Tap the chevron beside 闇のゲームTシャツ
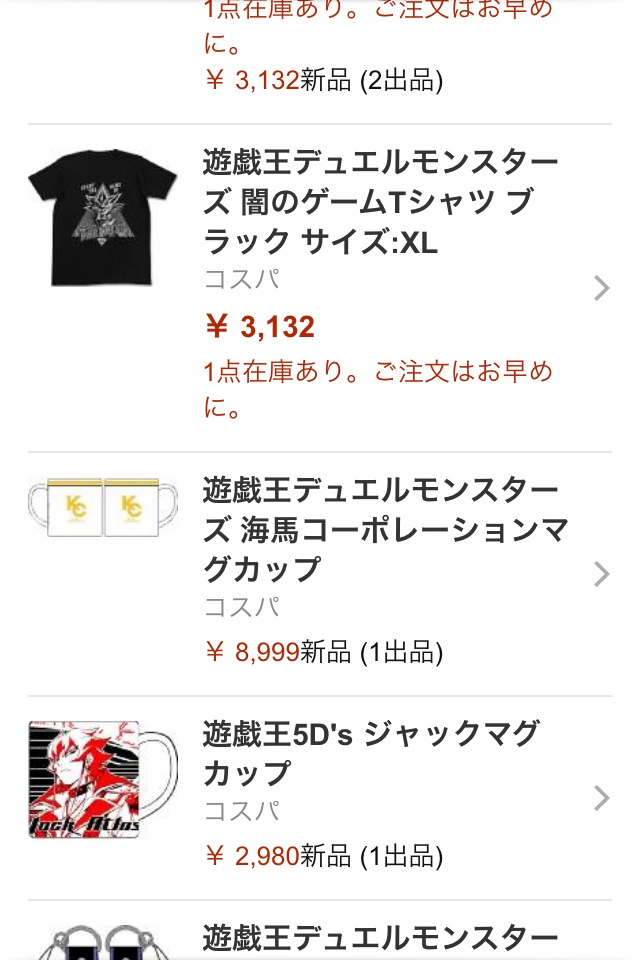The image size is (640, 960). click(x=601, y=288)
